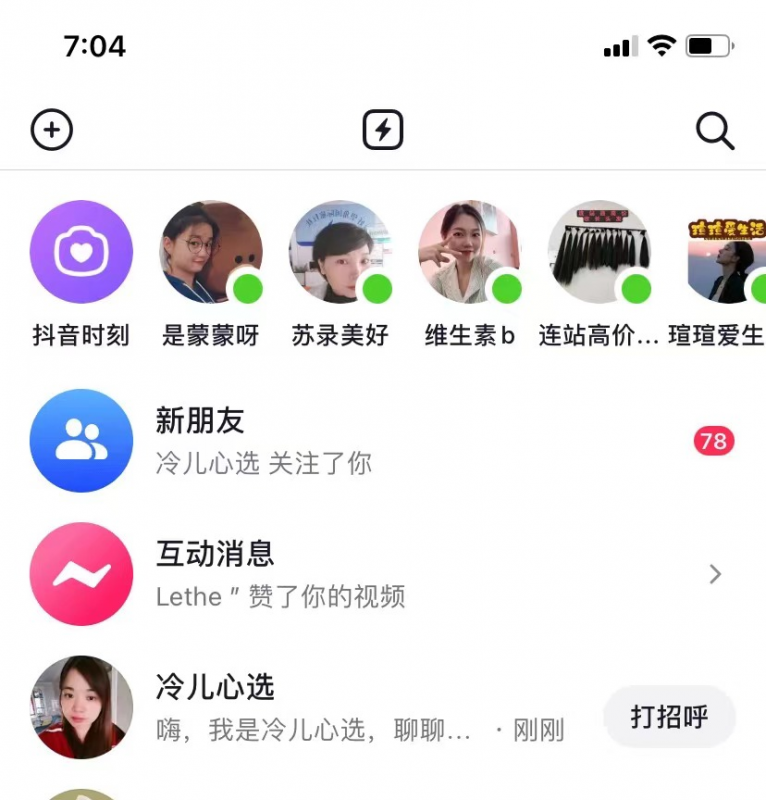Open 互动消息 via the pink messenger icon
The width and height of the screenshot is (766, 800).
point(81,574)
